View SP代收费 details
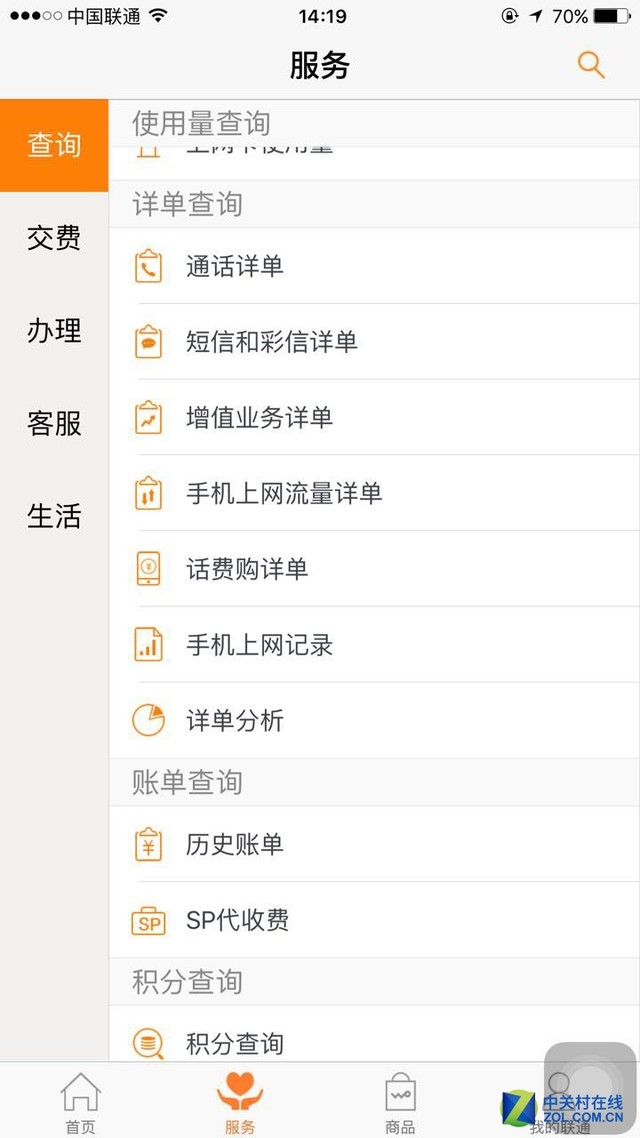Image resolution: width=640 pixels, height=1138 pixels. 238,920
